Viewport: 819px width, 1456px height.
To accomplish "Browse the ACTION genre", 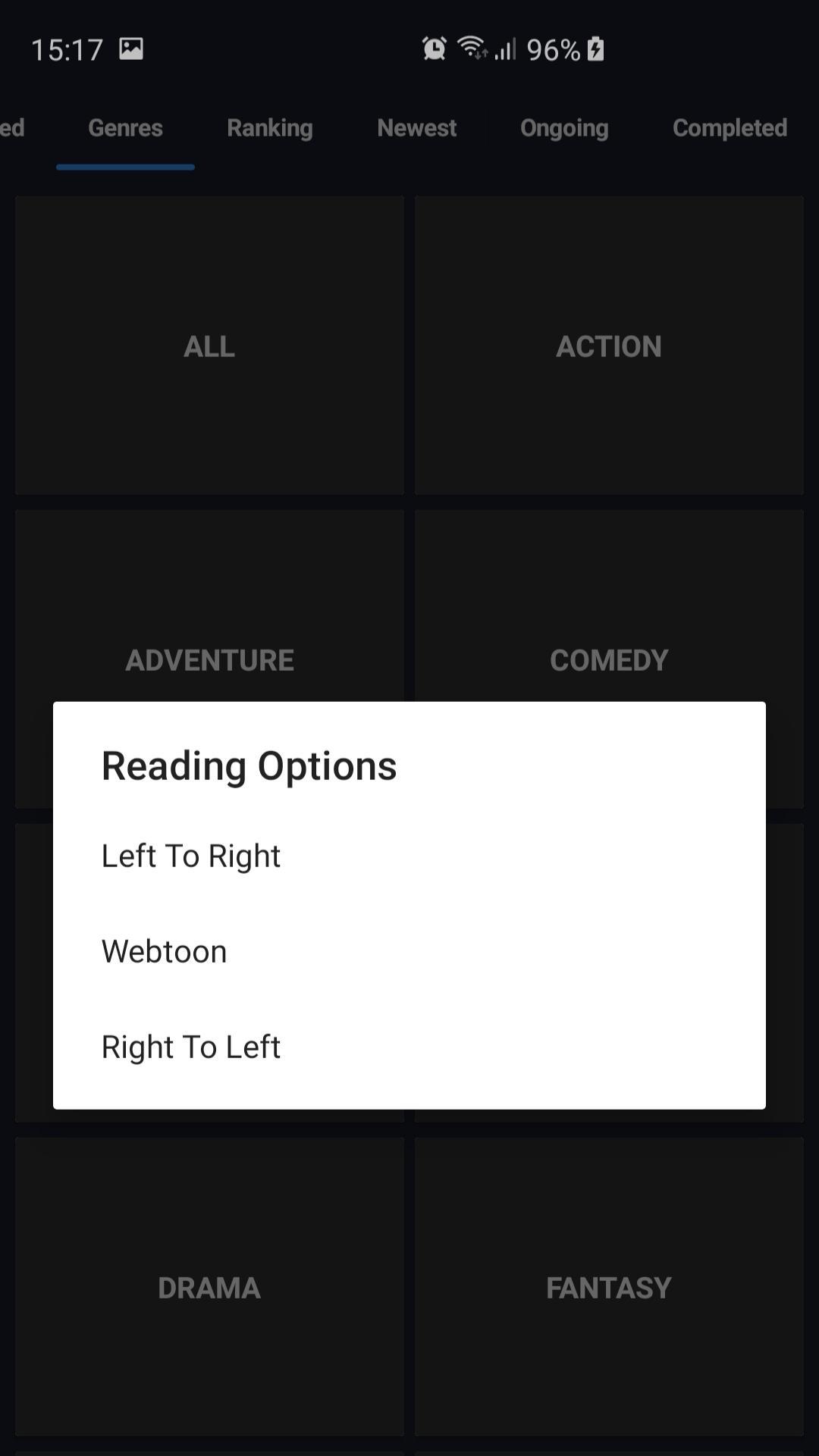I will pyautogui.click(x=609, y=346).
